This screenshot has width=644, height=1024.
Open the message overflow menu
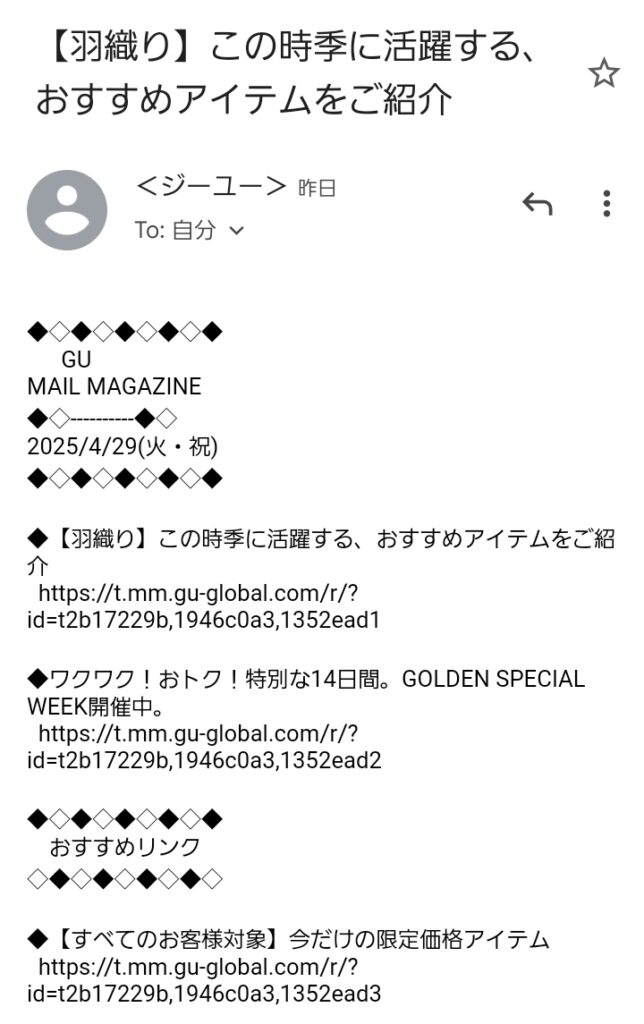[607, 204]
